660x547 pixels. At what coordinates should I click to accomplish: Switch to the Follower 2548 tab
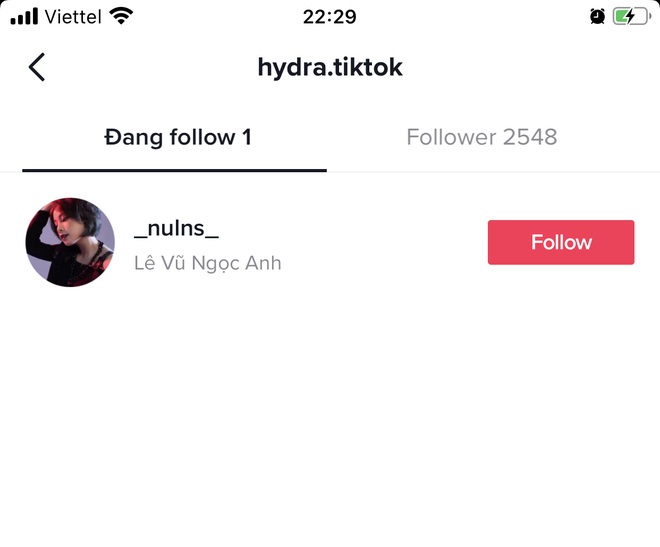(481, 137)
